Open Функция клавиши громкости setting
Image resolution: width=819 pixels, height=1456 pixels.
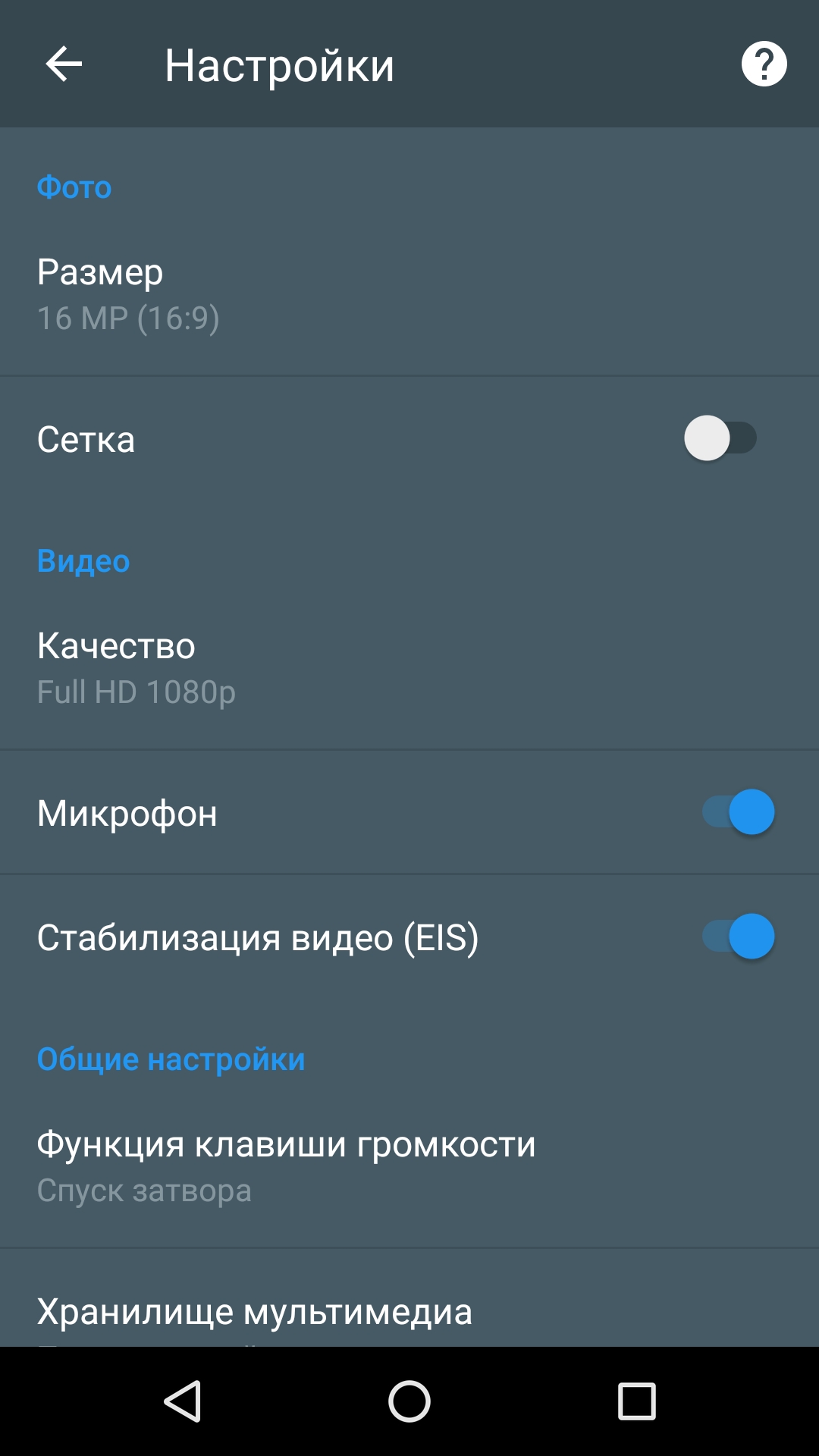(409, 1166)
